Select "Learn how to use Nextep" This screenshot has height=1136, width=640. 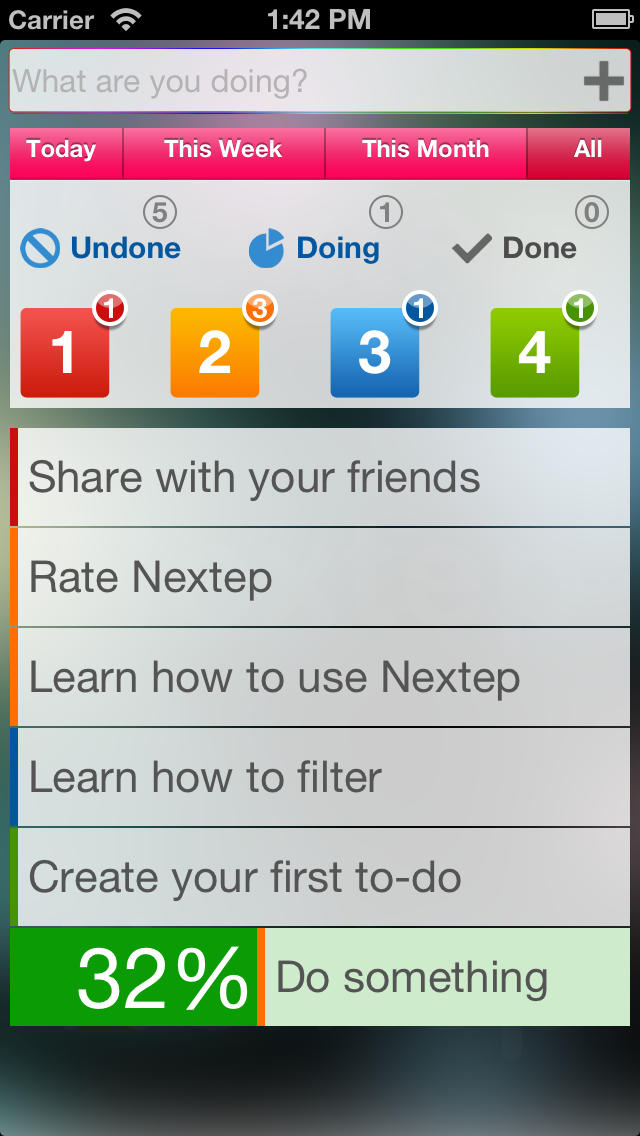tap(320, 677)
